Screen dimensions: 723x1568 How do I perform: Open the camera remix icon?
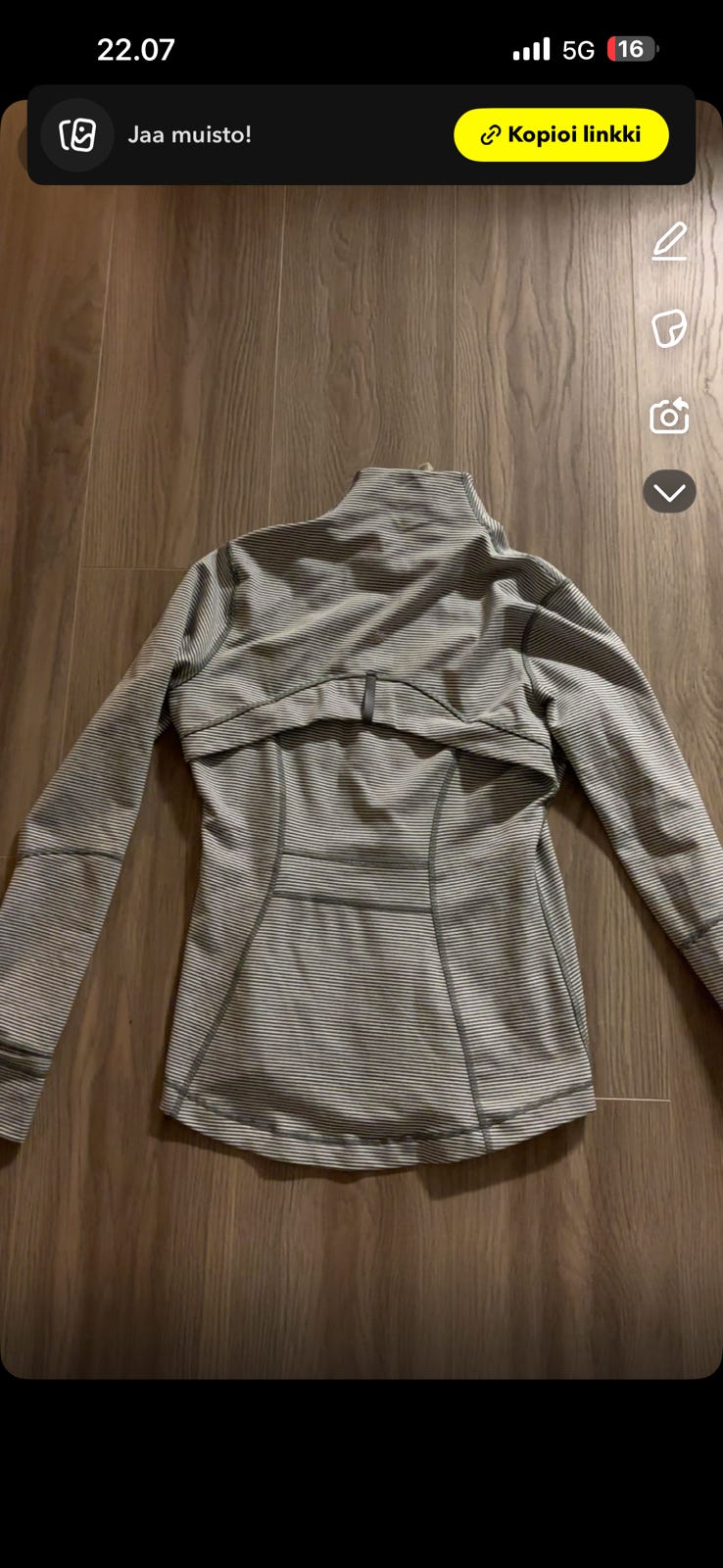click(669, 416)
